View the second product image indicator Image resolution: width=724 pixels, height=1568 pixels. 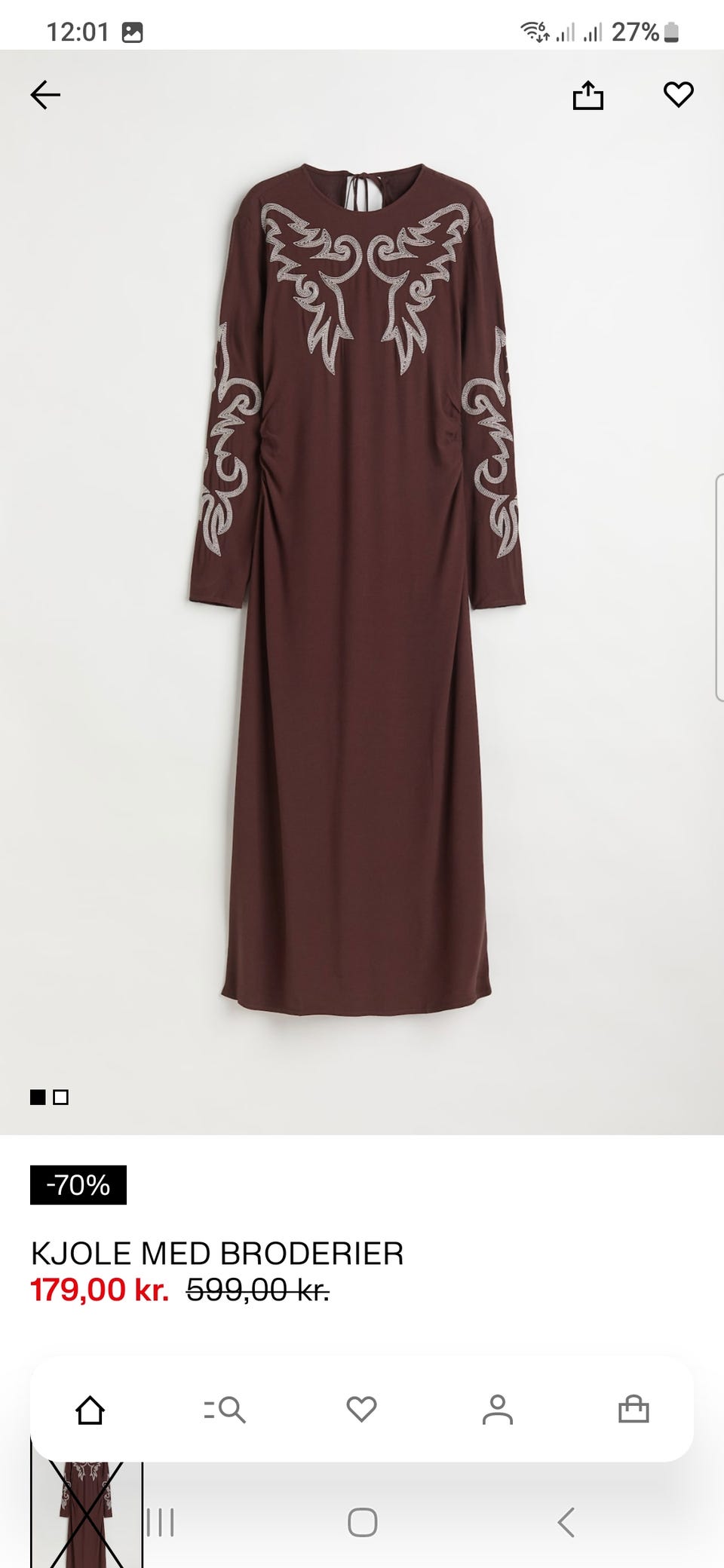pyautogui.click(x=61, y=1098)
